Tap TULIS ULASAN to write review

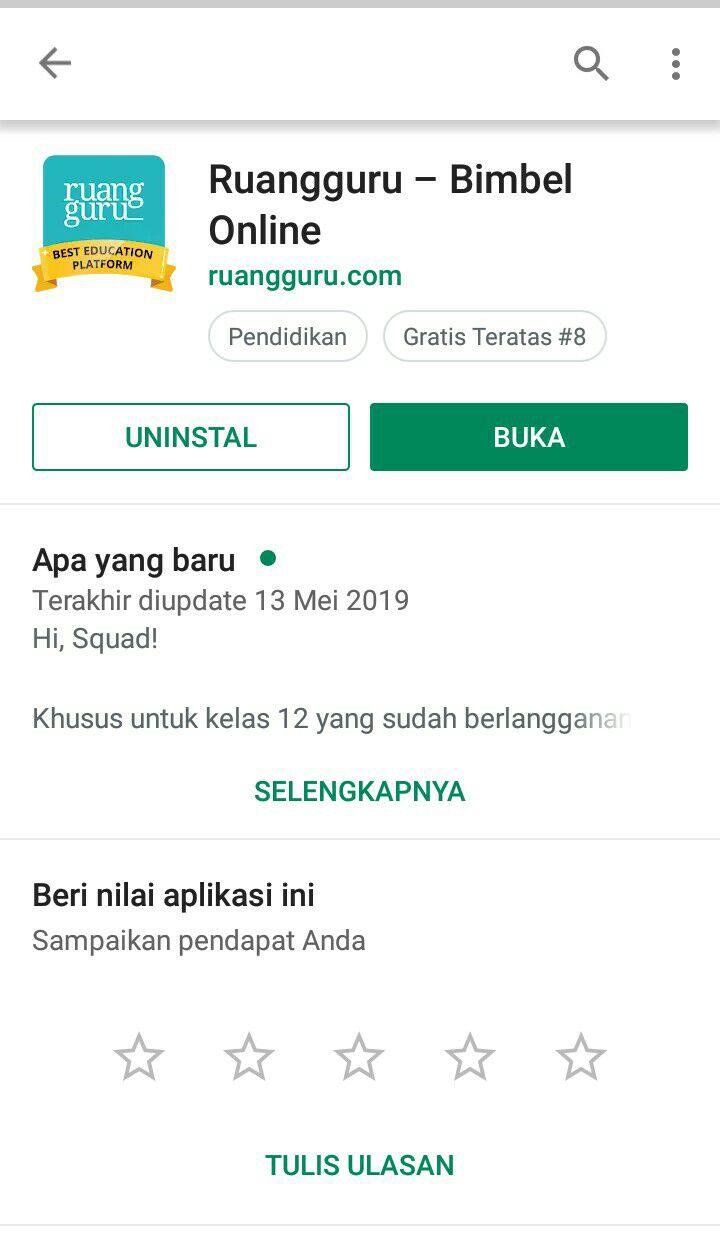(x=360, y=1165)
